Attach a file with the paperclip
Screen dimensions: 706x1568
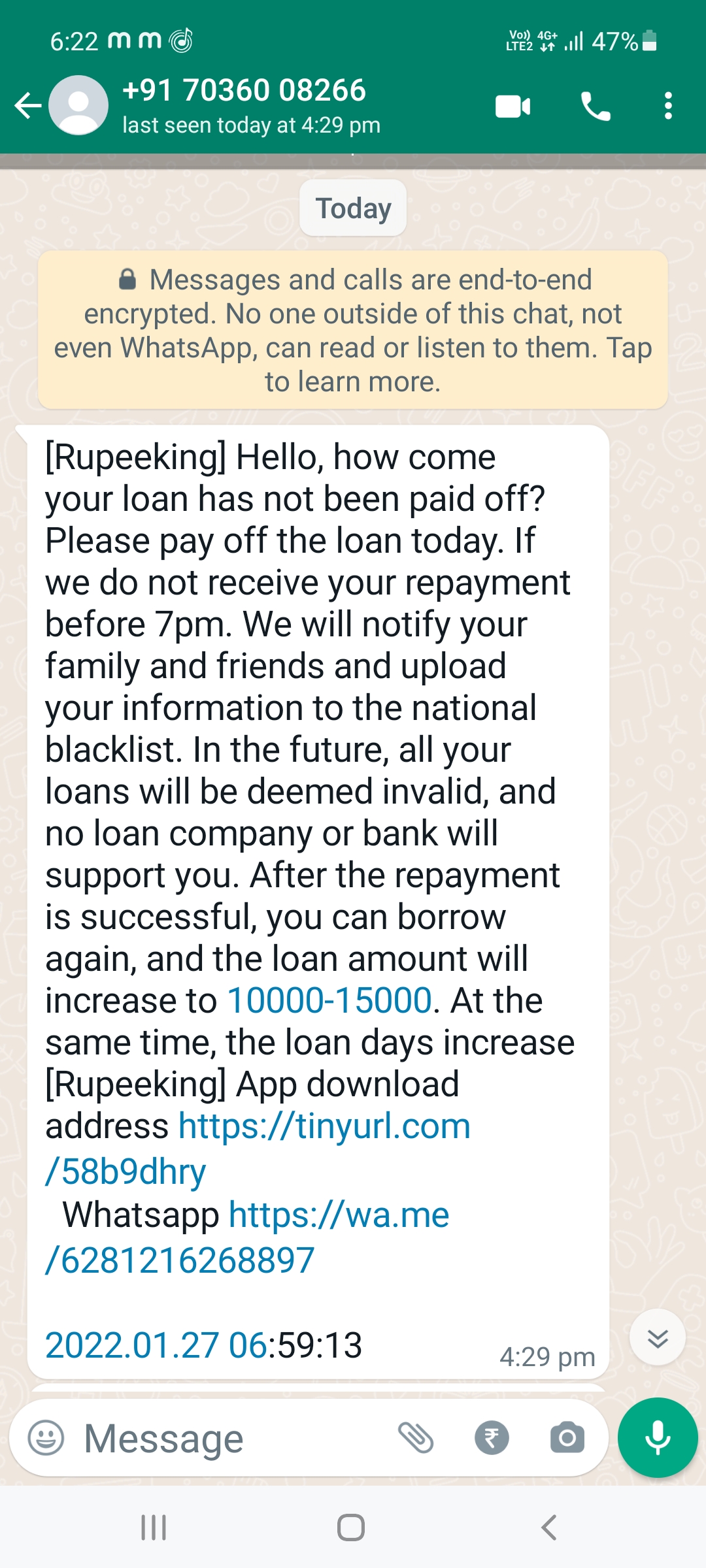[416, 1438]
